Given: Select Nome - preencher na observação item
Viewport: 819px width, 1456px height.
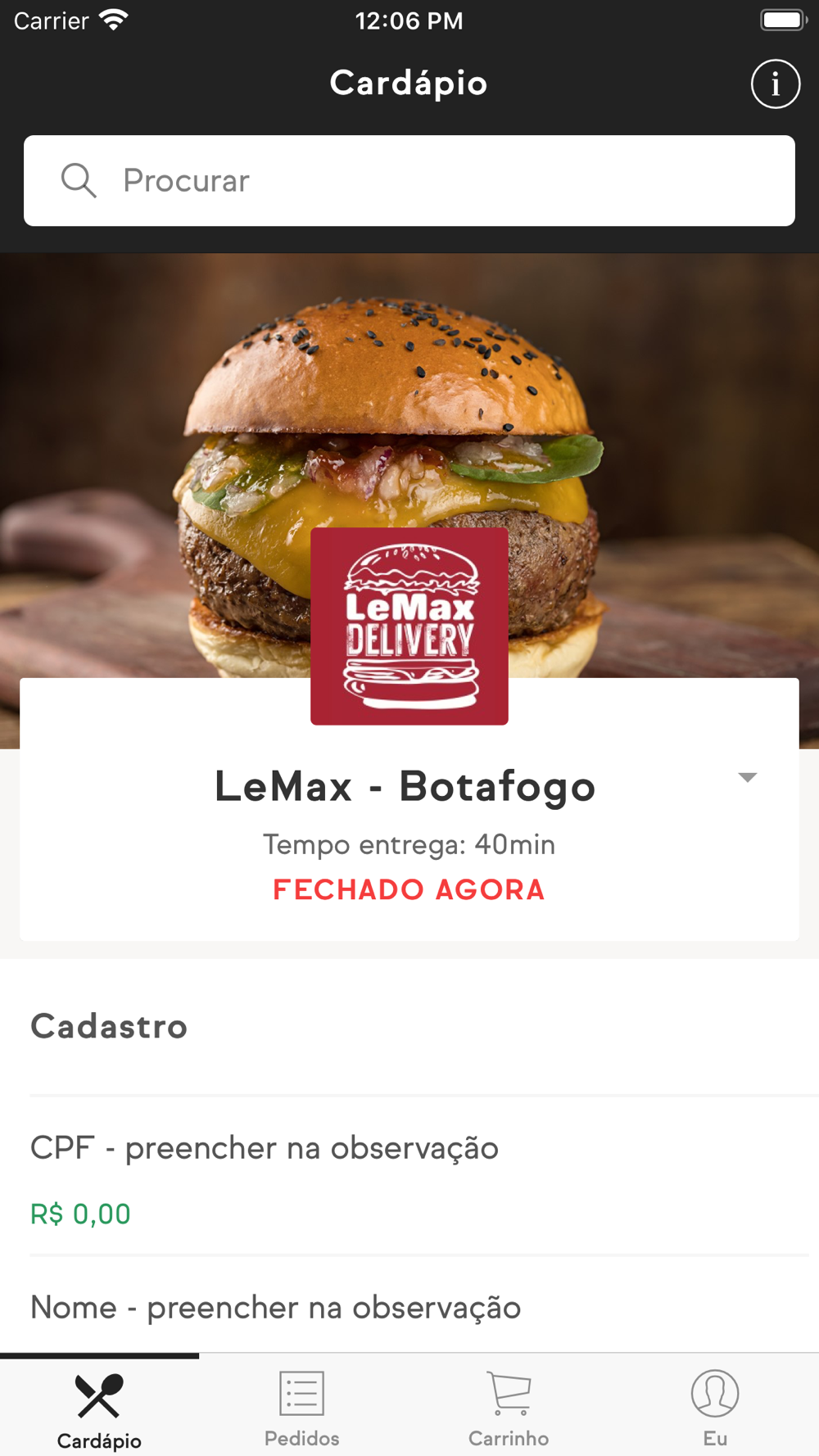Looking at the screenshot, I should pyautogui.click(x=275, y=1308).
